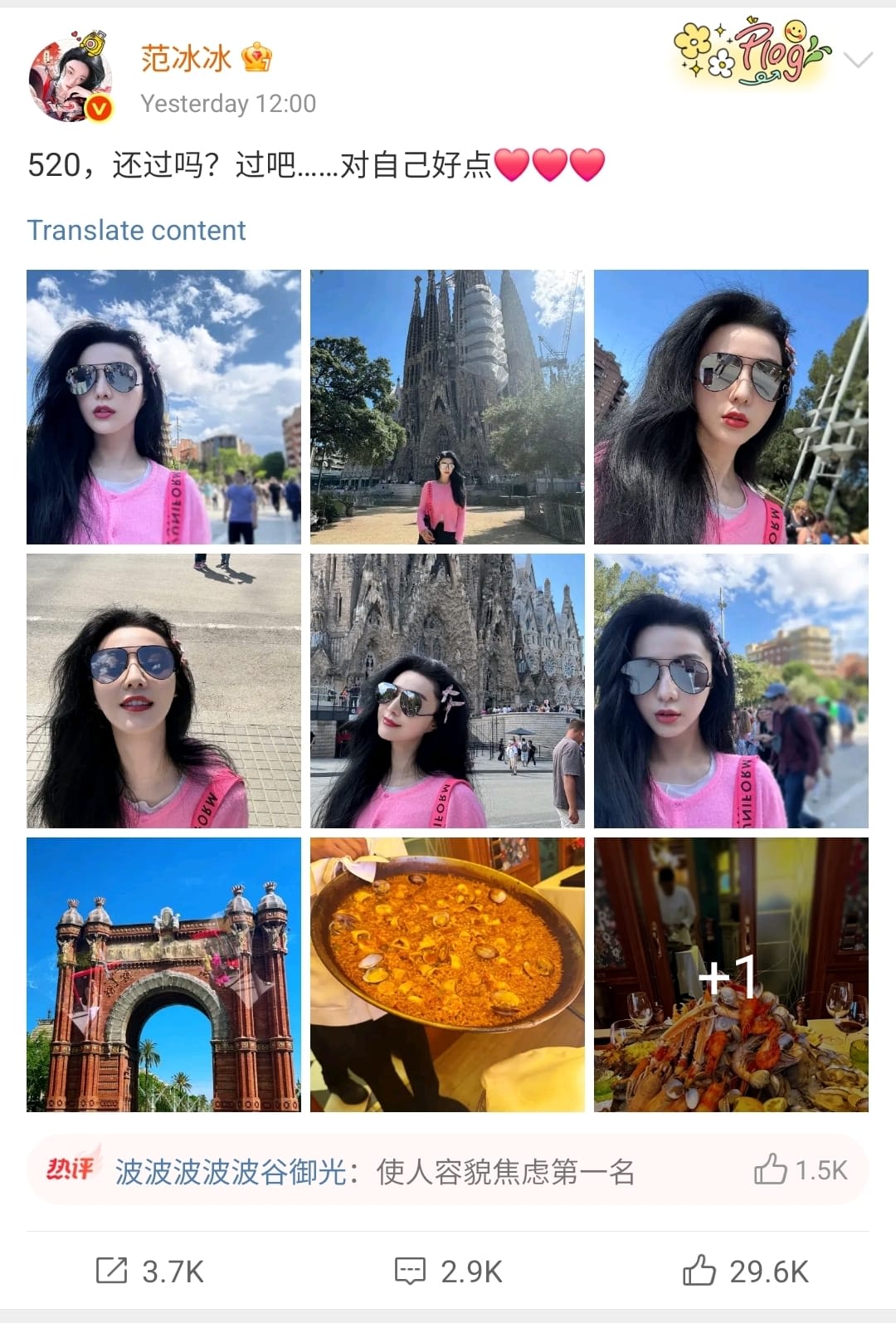Open the Arc de Triomf photo
896x1323 pixels.
pyautogui.click(x=163, y=974)
